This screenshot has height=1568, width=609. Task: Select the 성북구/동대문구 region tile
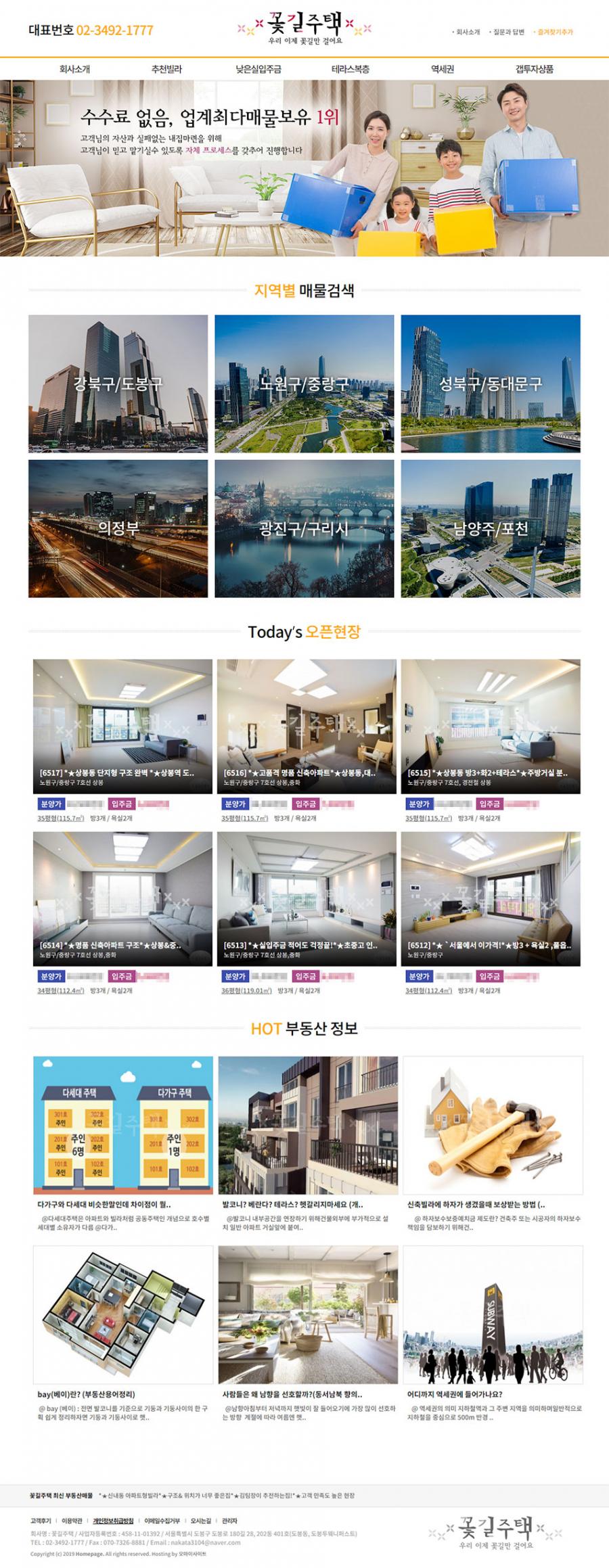tap(491, 384)
